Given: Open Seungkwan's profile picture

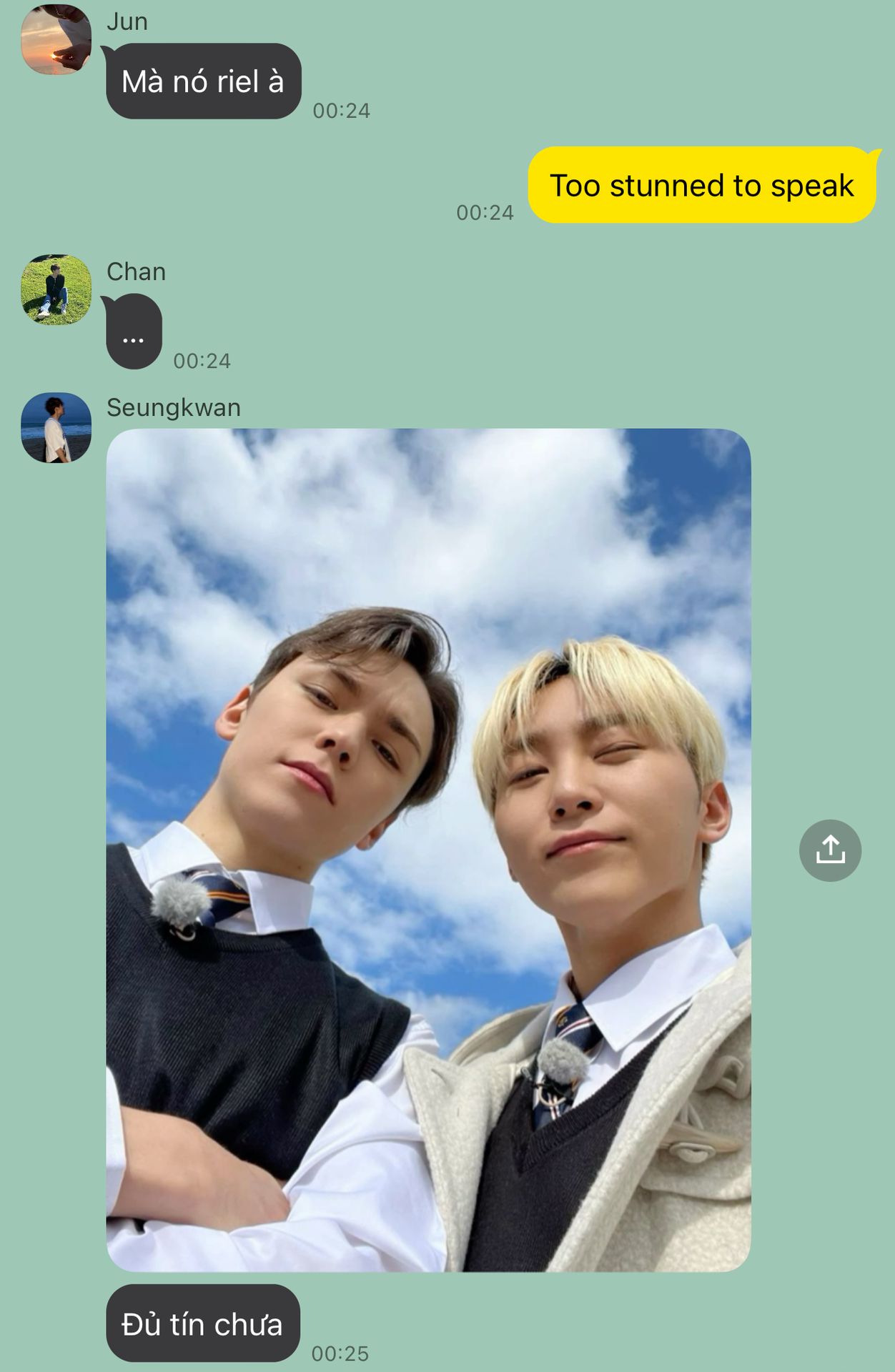Looking at the screenshot, I should coord(56,427).
